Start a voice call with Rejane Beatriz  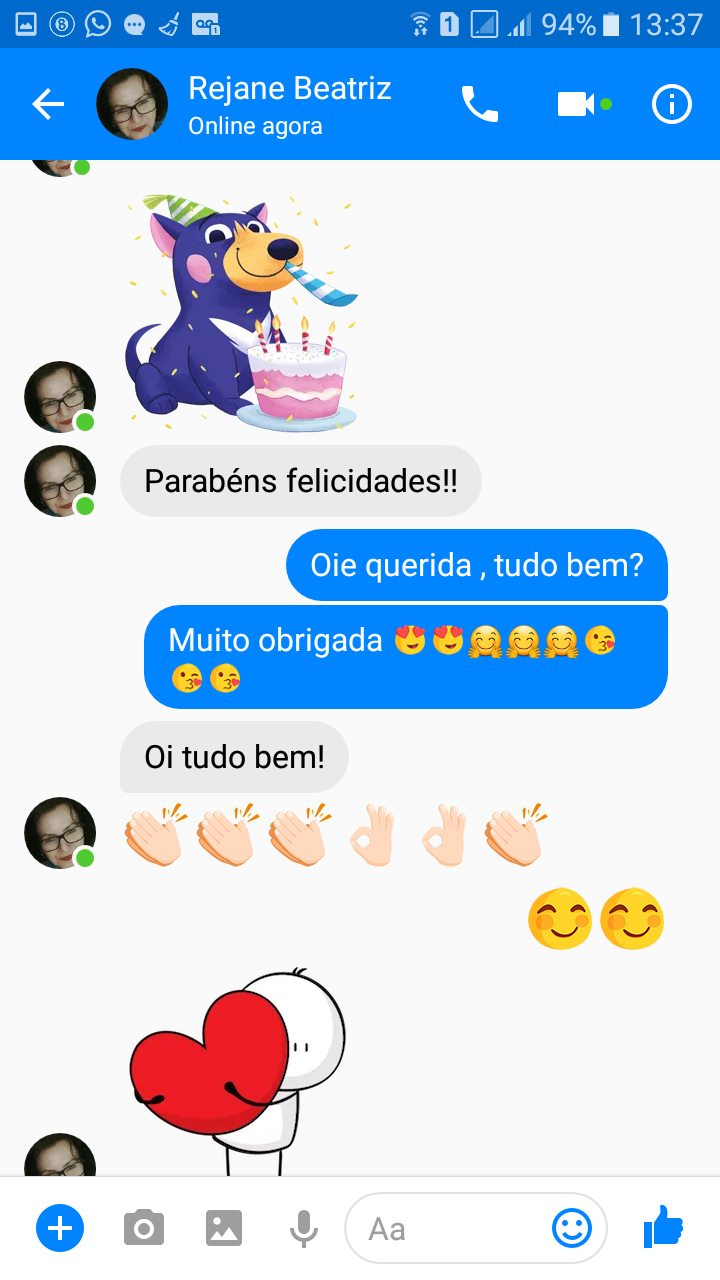(x=479, y=104)
